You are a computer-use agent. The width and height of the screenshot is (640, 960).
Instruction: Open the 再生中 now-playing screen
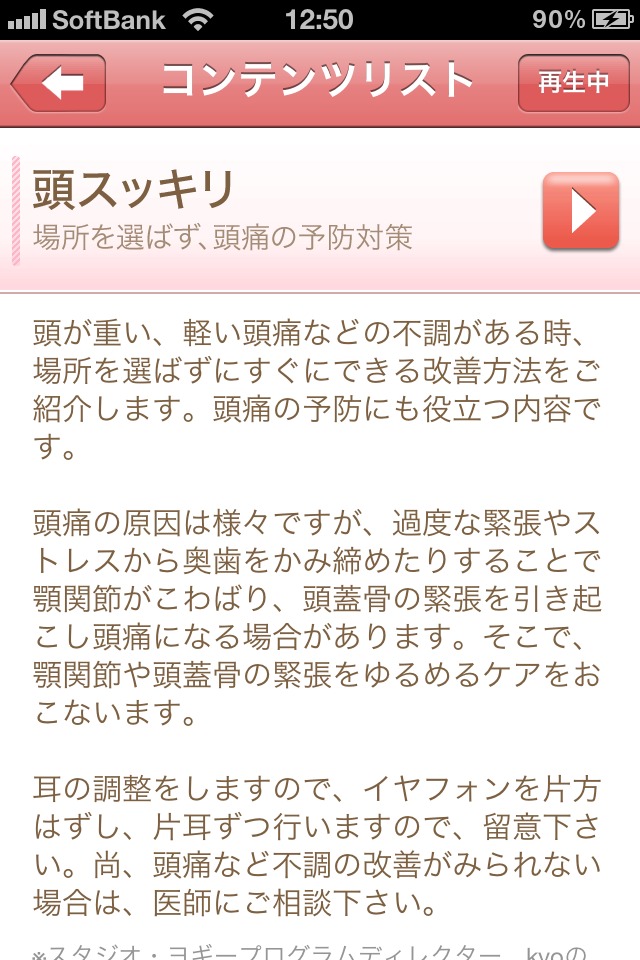coord(573,83)
